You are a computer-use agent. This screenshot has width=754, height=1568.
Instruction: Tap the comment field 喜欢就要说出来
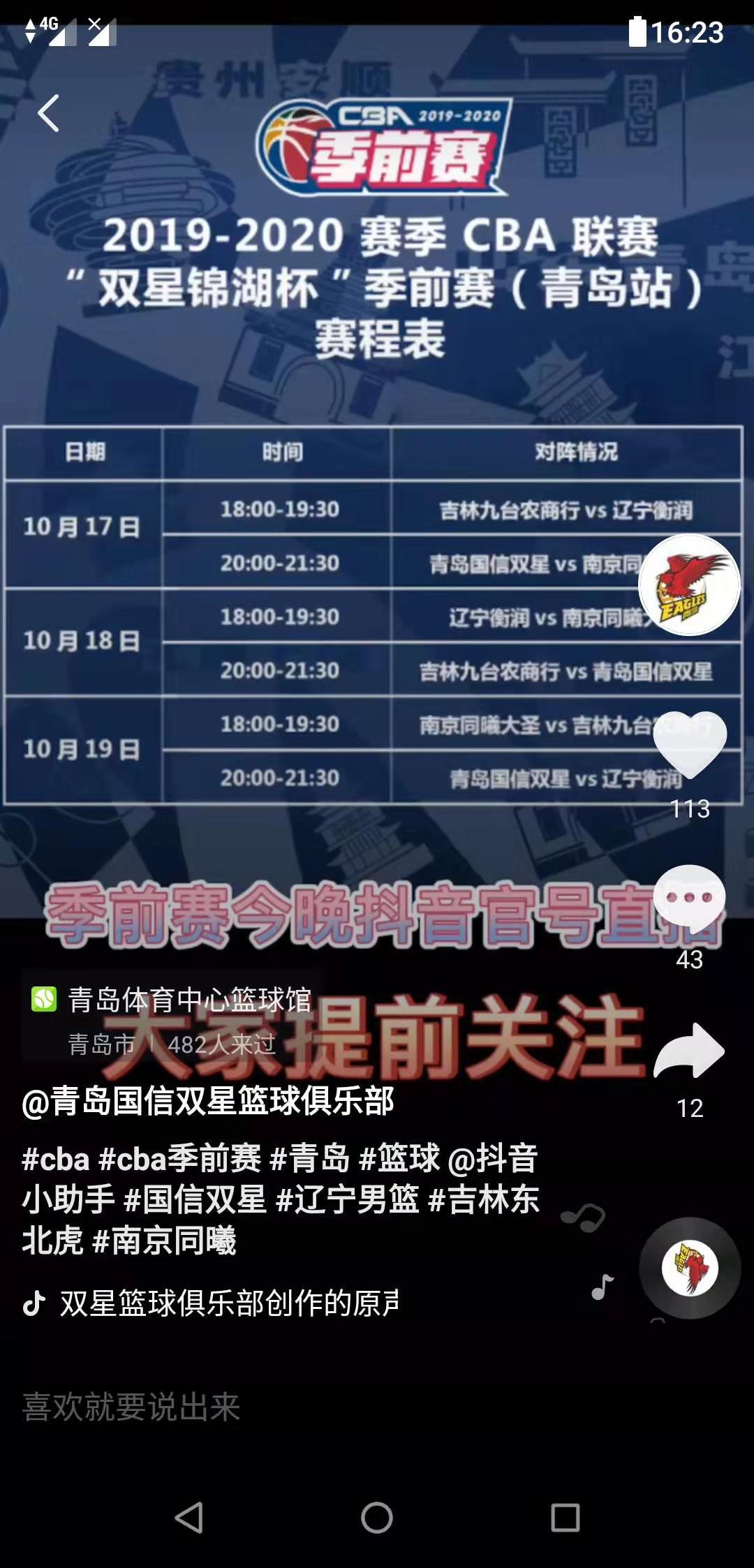(131, 1407)
